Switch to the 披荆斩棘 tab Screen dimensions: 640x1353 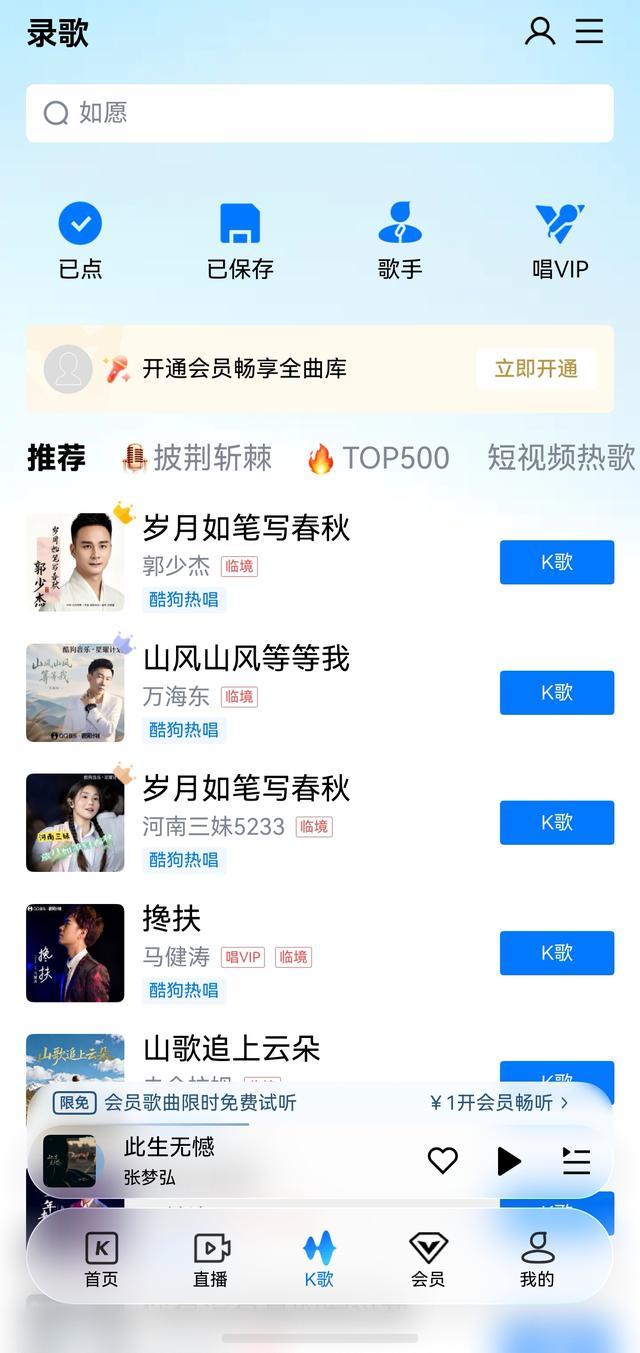(x=196, y=458)
